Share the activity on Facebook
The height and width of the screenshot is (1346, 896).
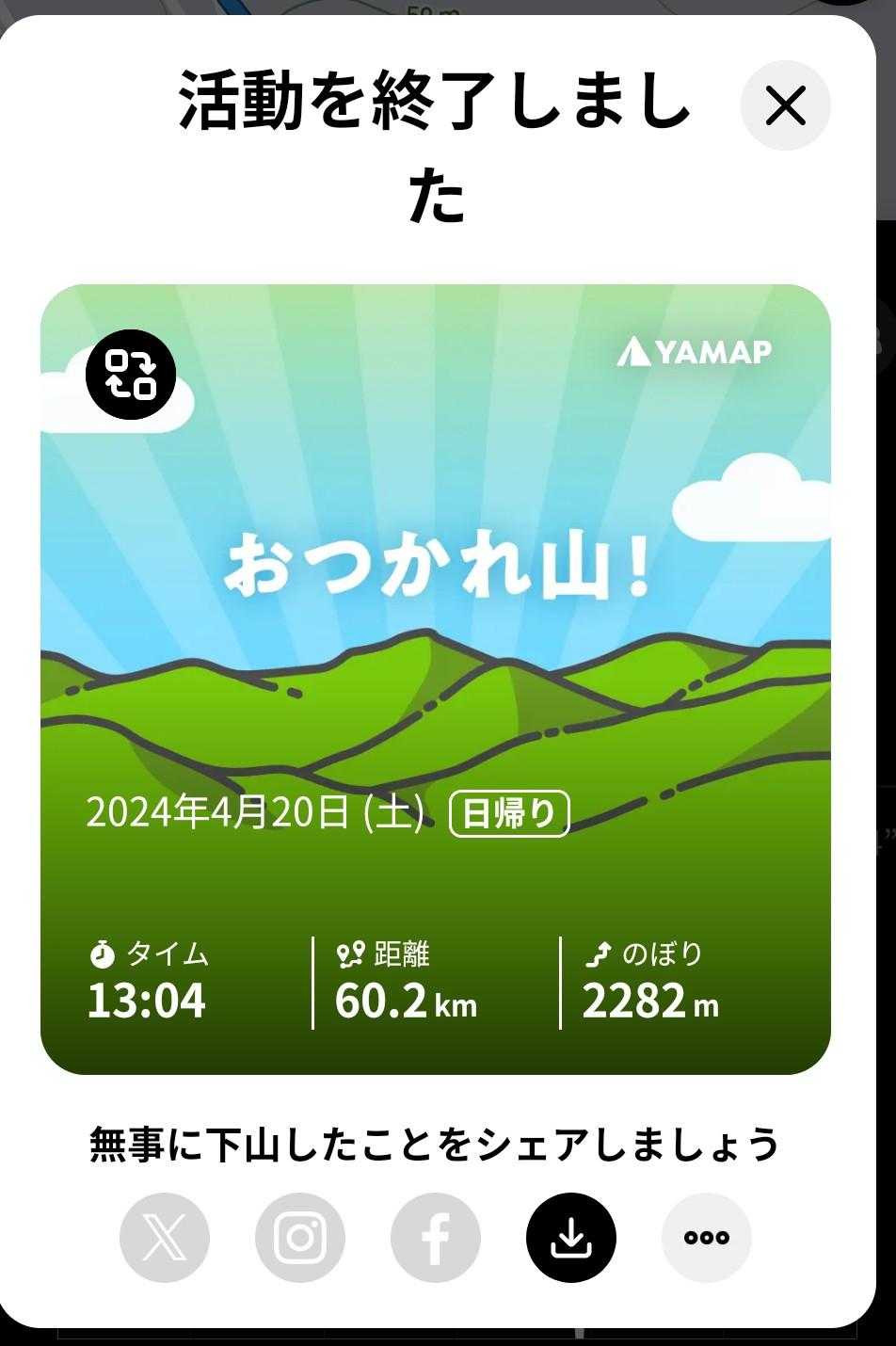pyautogui.click(x=436, y=1238)
